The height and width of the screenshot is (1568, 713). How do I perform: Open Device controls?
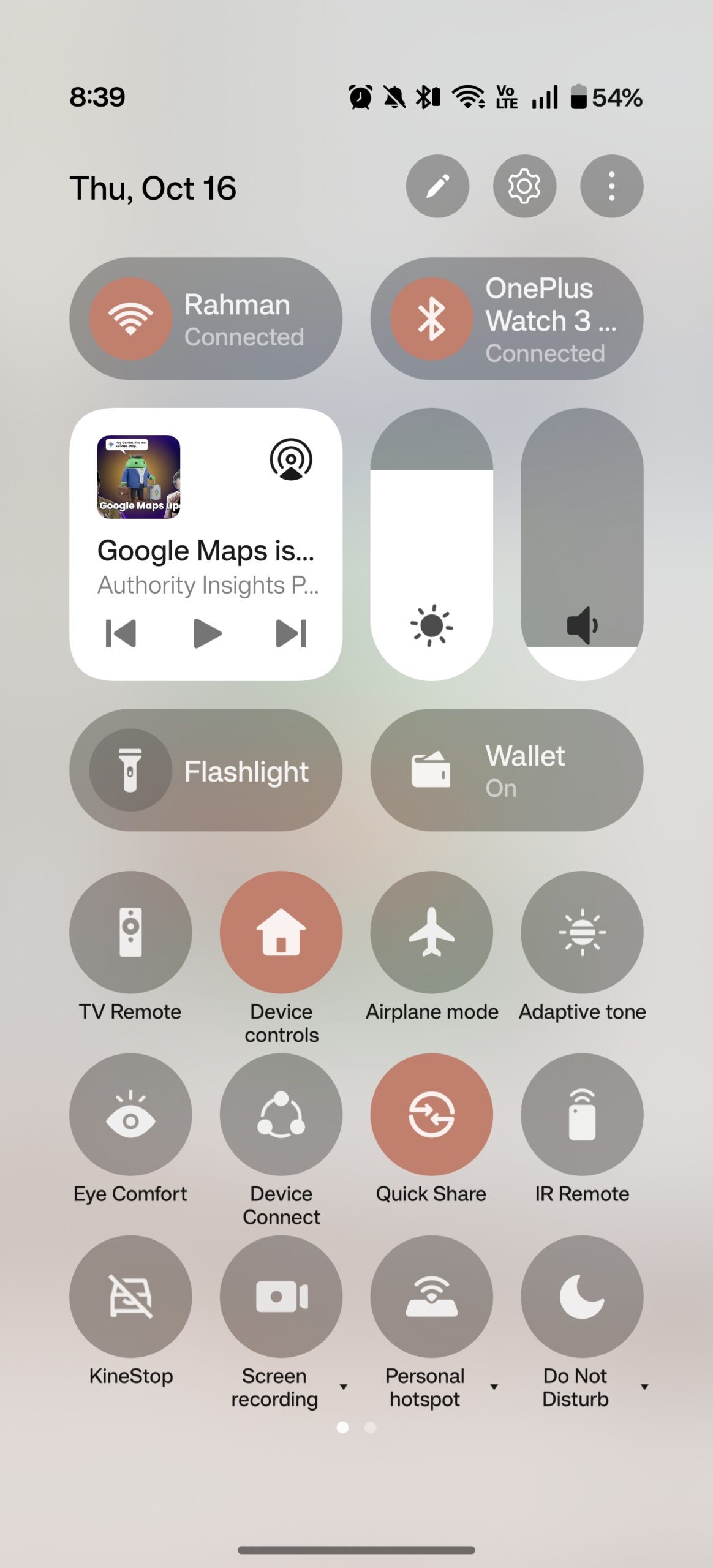[x=281, y=932]
